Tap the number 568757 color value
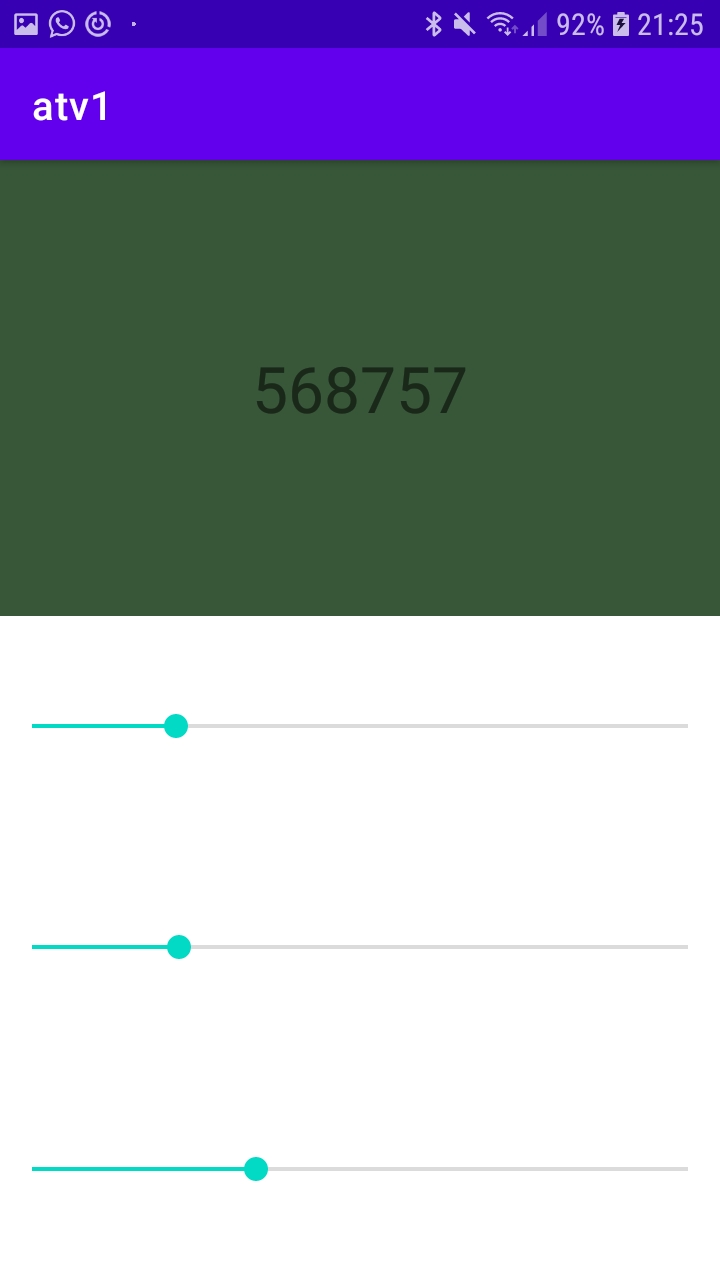The width and height of the screenshot is (720, 1280). 360,390
